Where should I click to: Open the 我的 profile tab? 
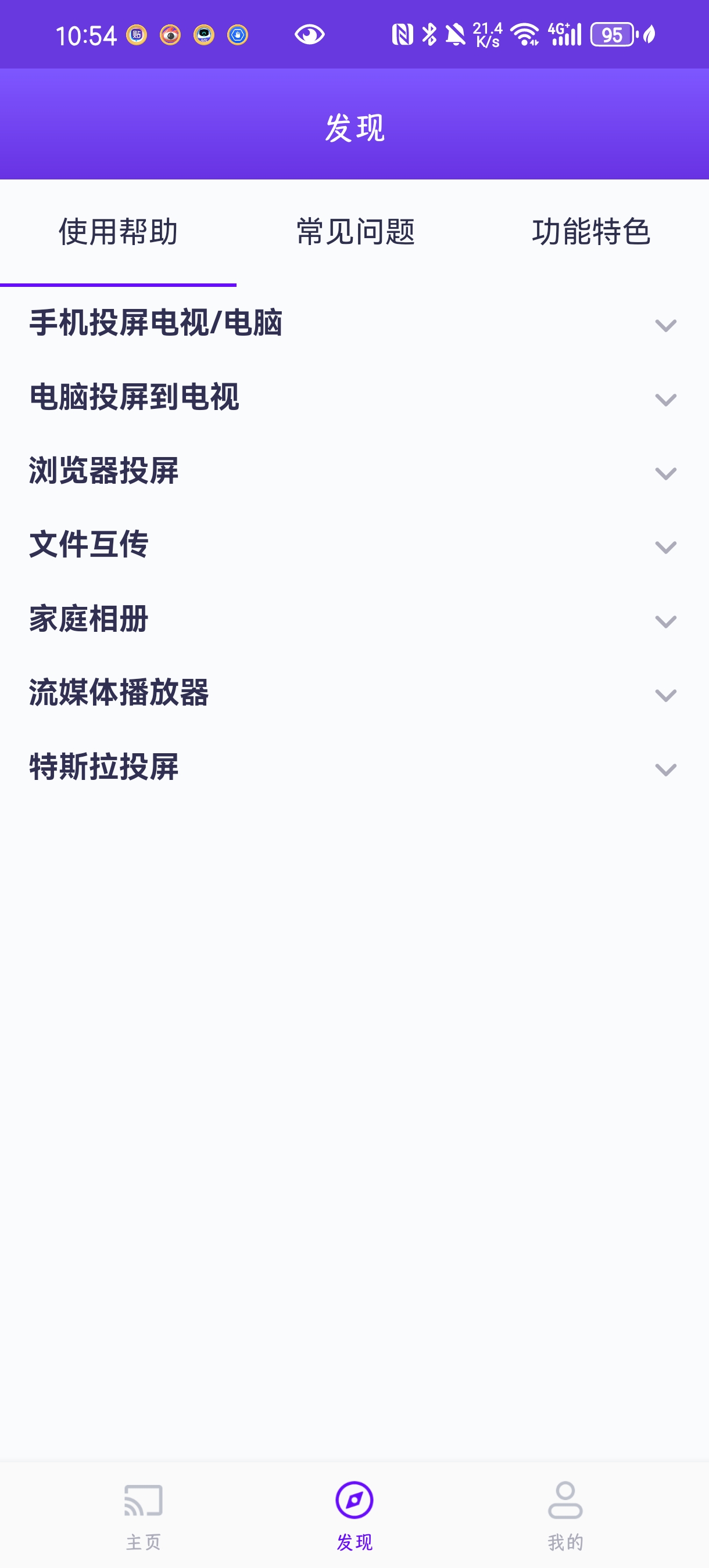[565, 1515]
